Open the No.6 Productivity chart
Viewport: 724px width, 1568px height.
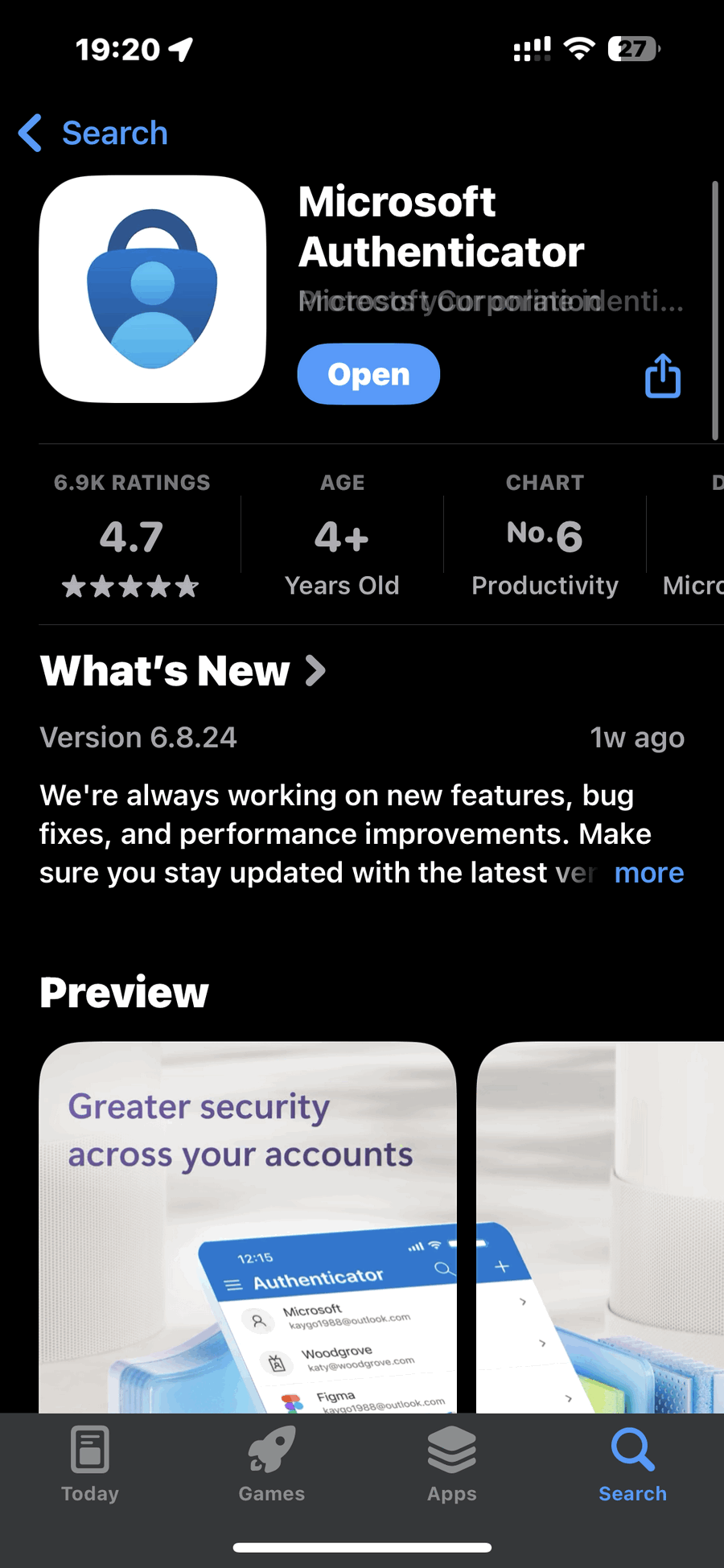click(545, 535)
